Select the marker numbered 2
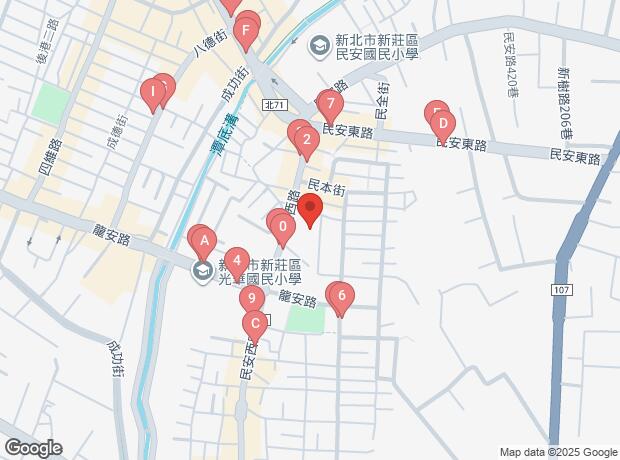Image resolution: width=620 pixels, height=460 pixels. [x=305, y=140]
